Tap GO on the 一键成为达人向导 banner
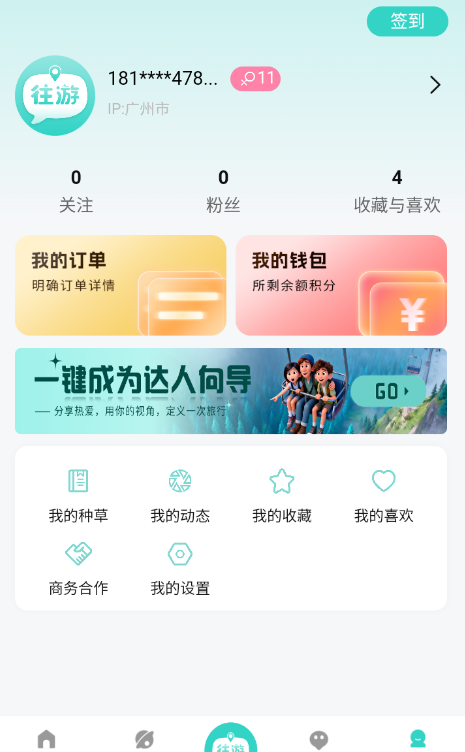The height and width of the screenshot is (752, 465). pos(389,391)
